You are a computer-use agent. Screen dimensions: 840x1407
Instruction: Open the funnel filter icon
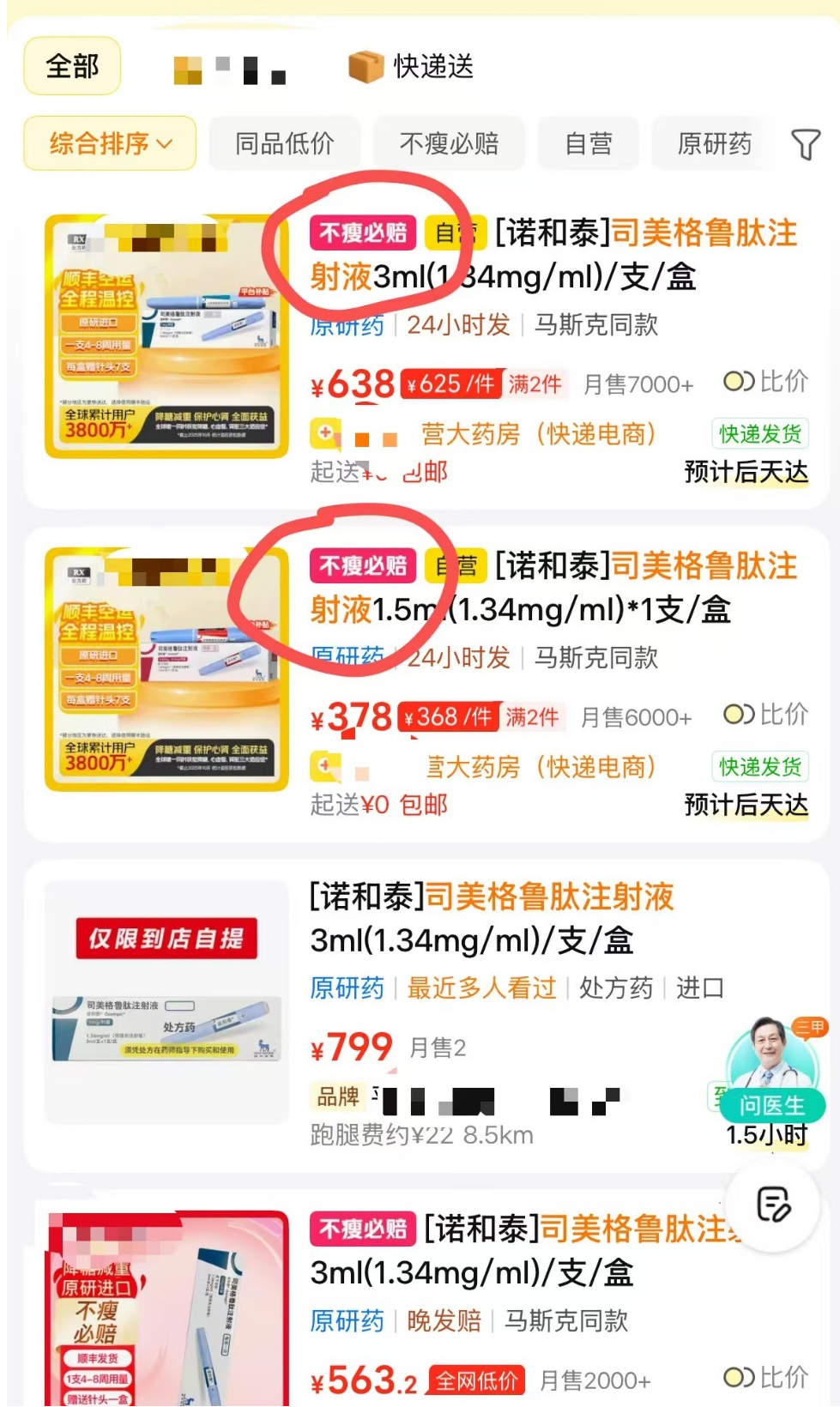806,144
